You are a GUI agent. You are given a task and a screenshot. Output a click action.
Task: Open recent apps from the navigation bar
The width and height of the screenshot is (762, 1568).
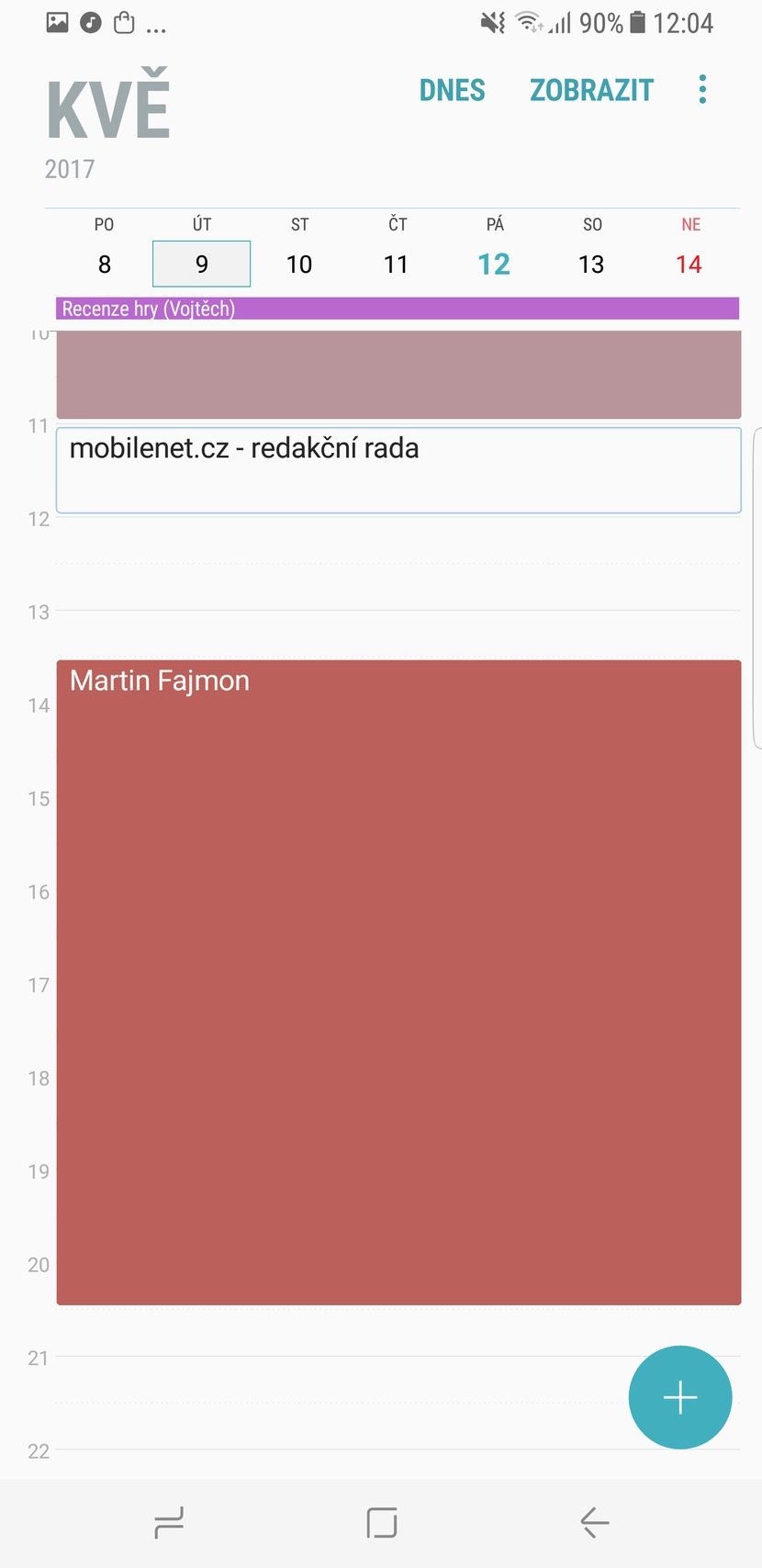[x=169, y=1522]
